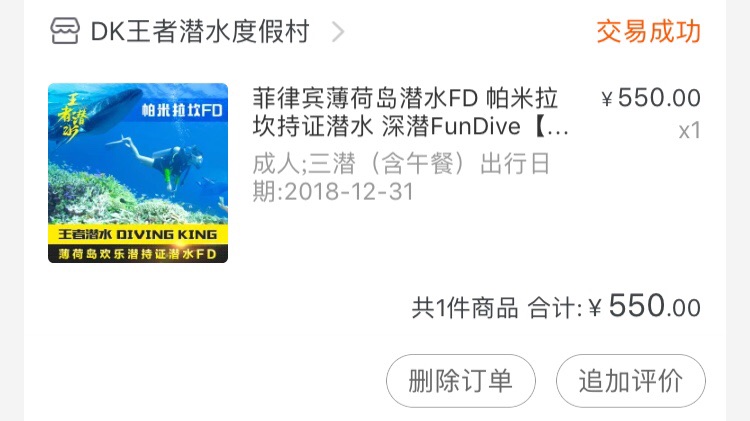Tap 追加评价 to add a review
Viewport: 750px width, 421px height.
point(630,380)
